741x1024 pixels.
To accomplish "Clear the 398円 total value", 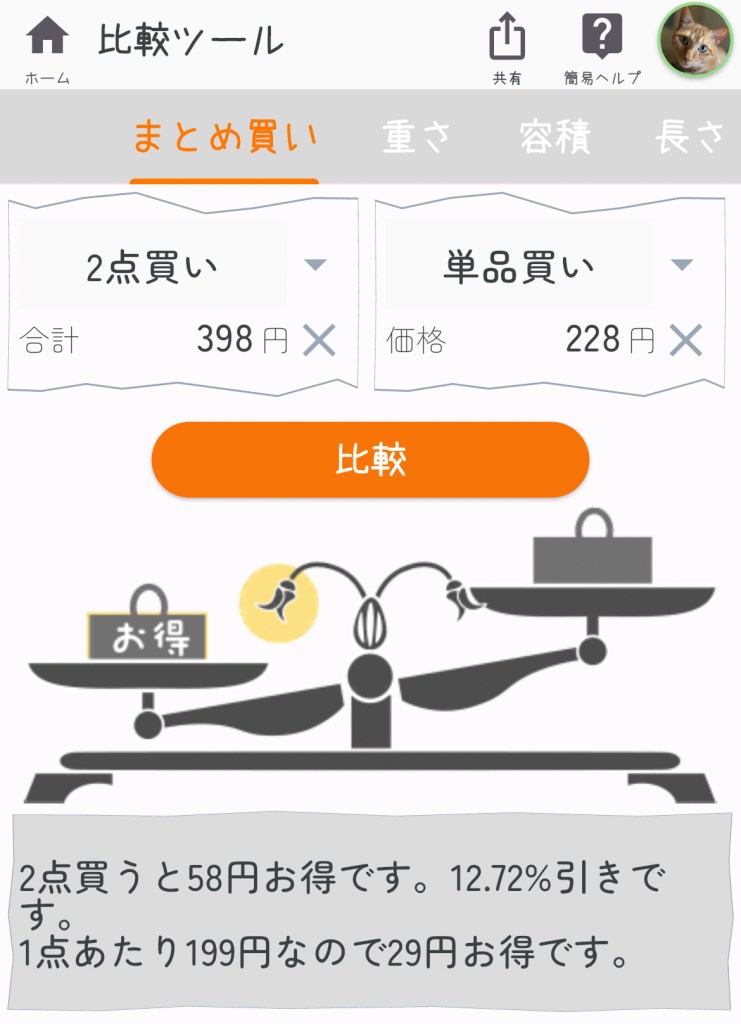I will 319,341.
